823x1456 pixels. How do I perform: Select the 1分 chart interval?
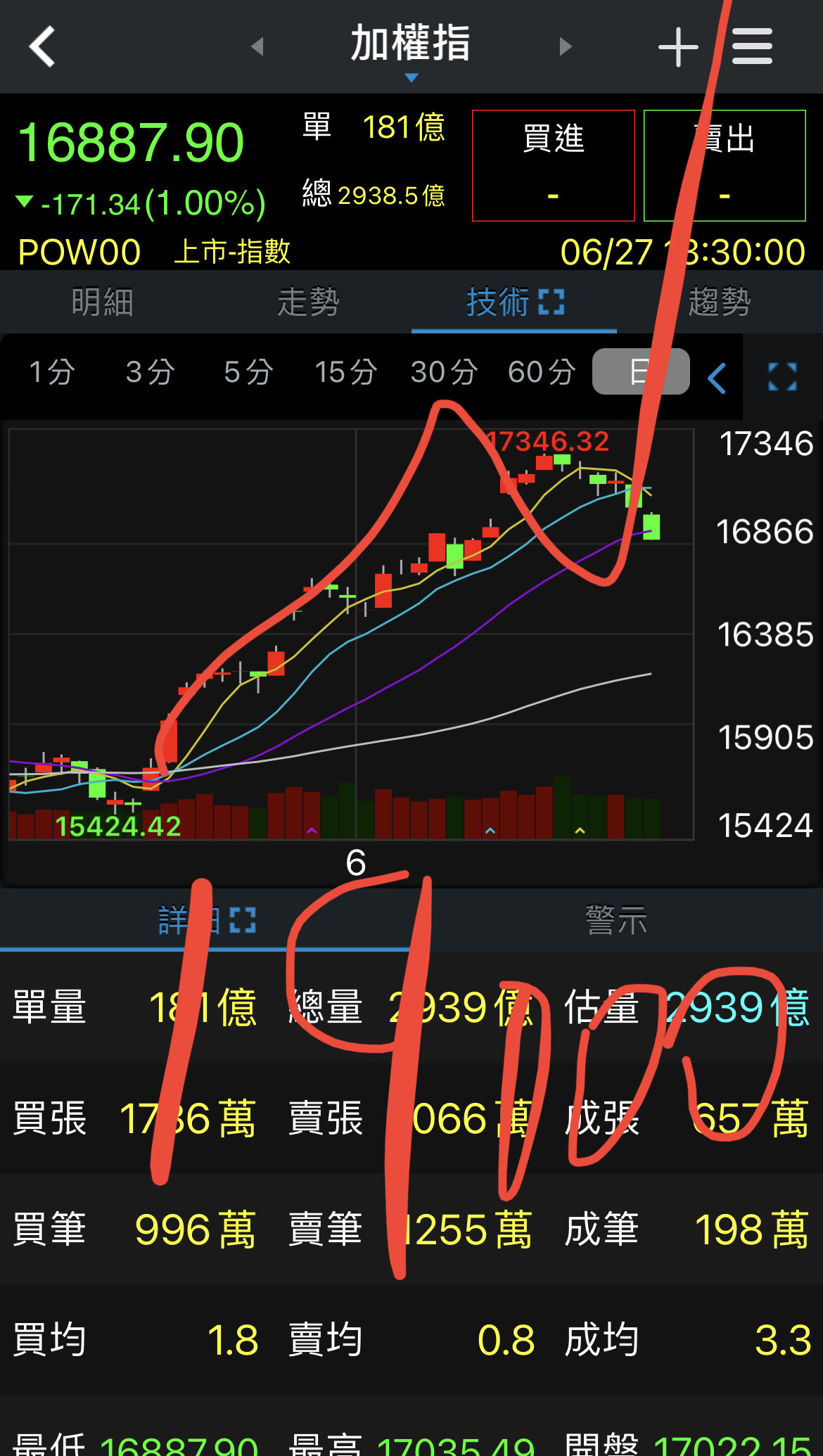[51, 372]
